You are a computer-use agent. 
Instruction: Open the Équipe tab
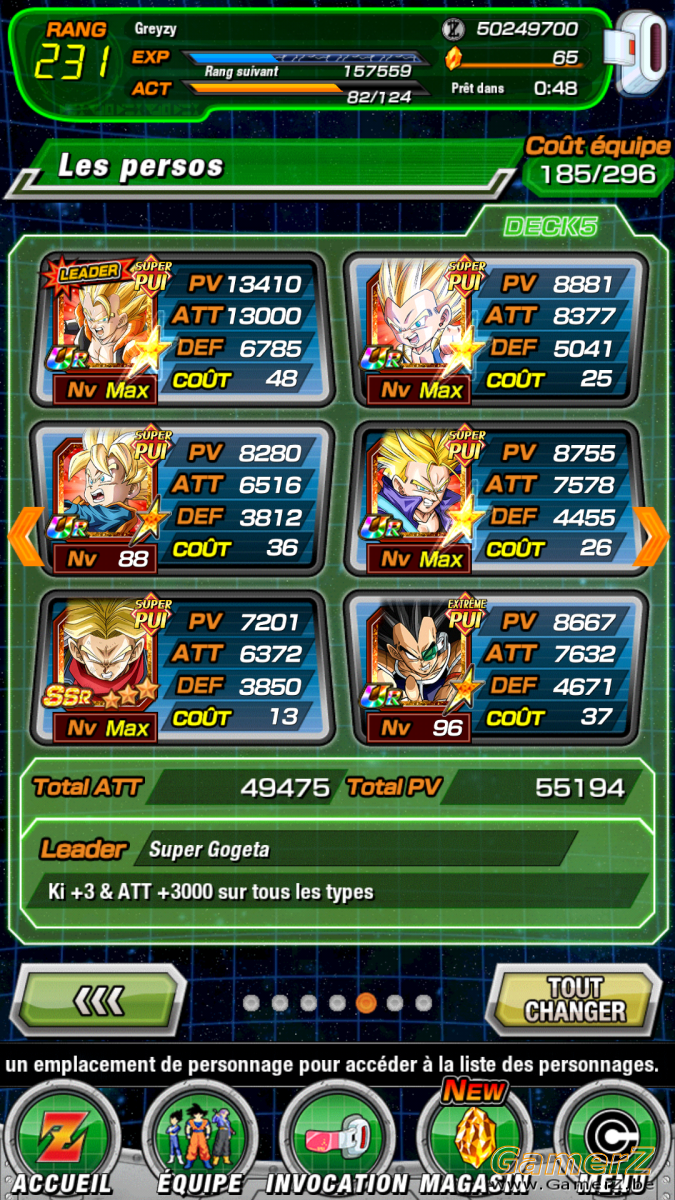click(200, 1140)
